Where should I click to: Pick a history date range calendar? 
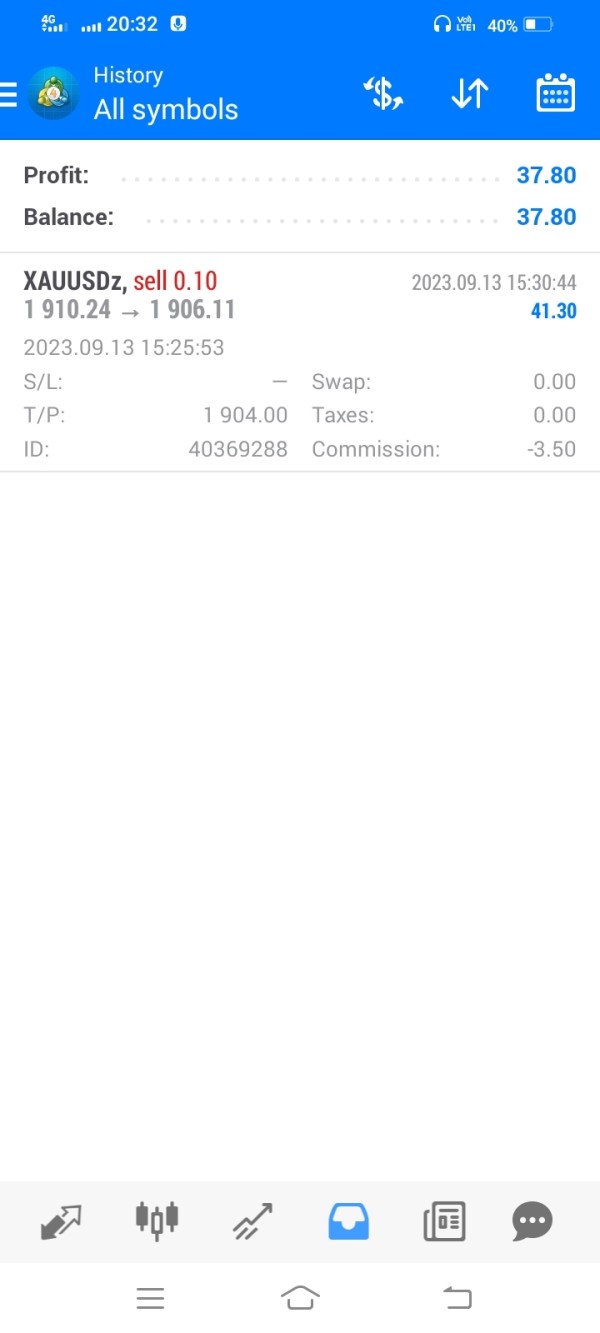(555, 94)
